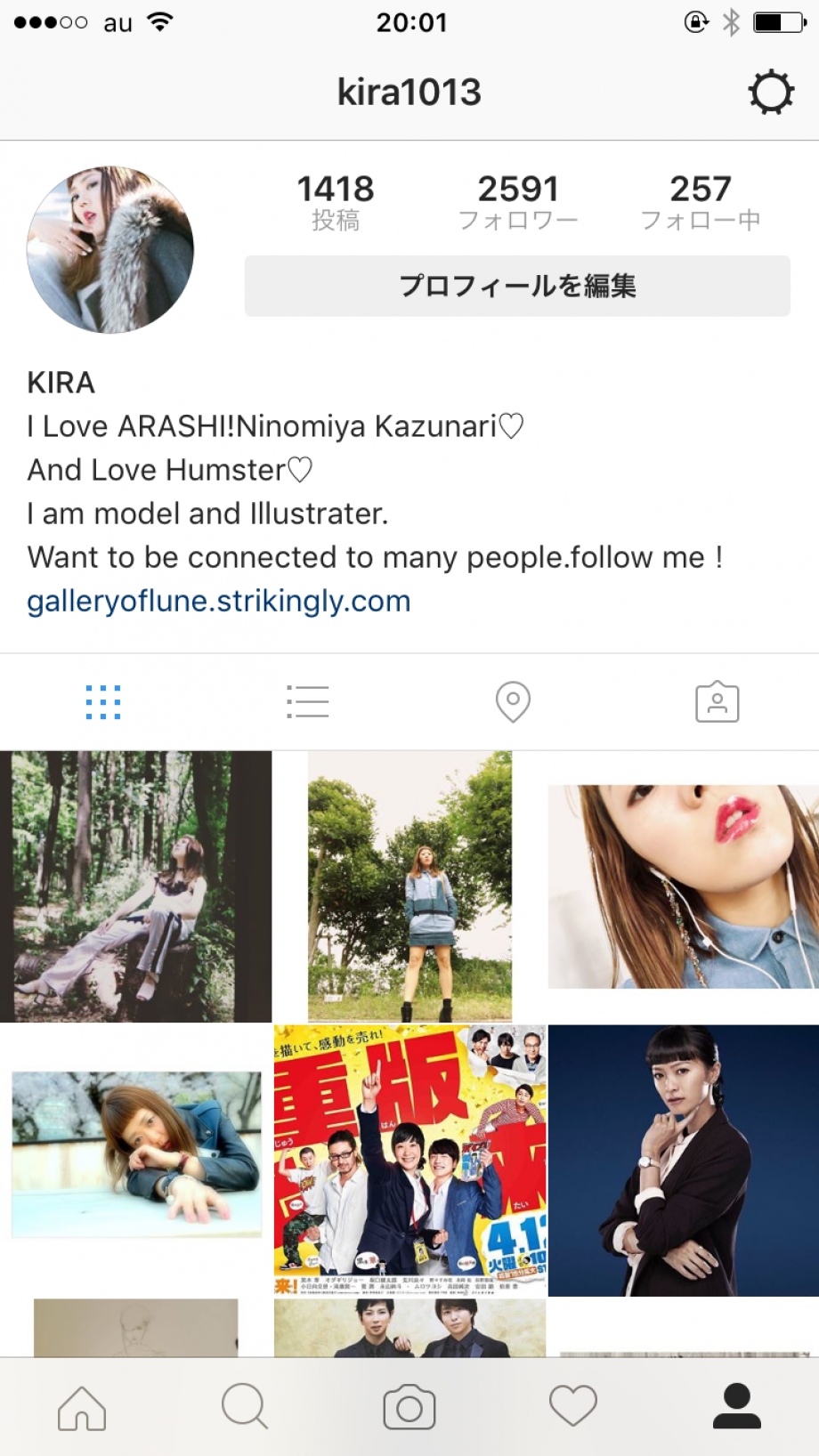Open the tagged photos tab
This screenshot has height=1456, width=819.
coord(717,702)
